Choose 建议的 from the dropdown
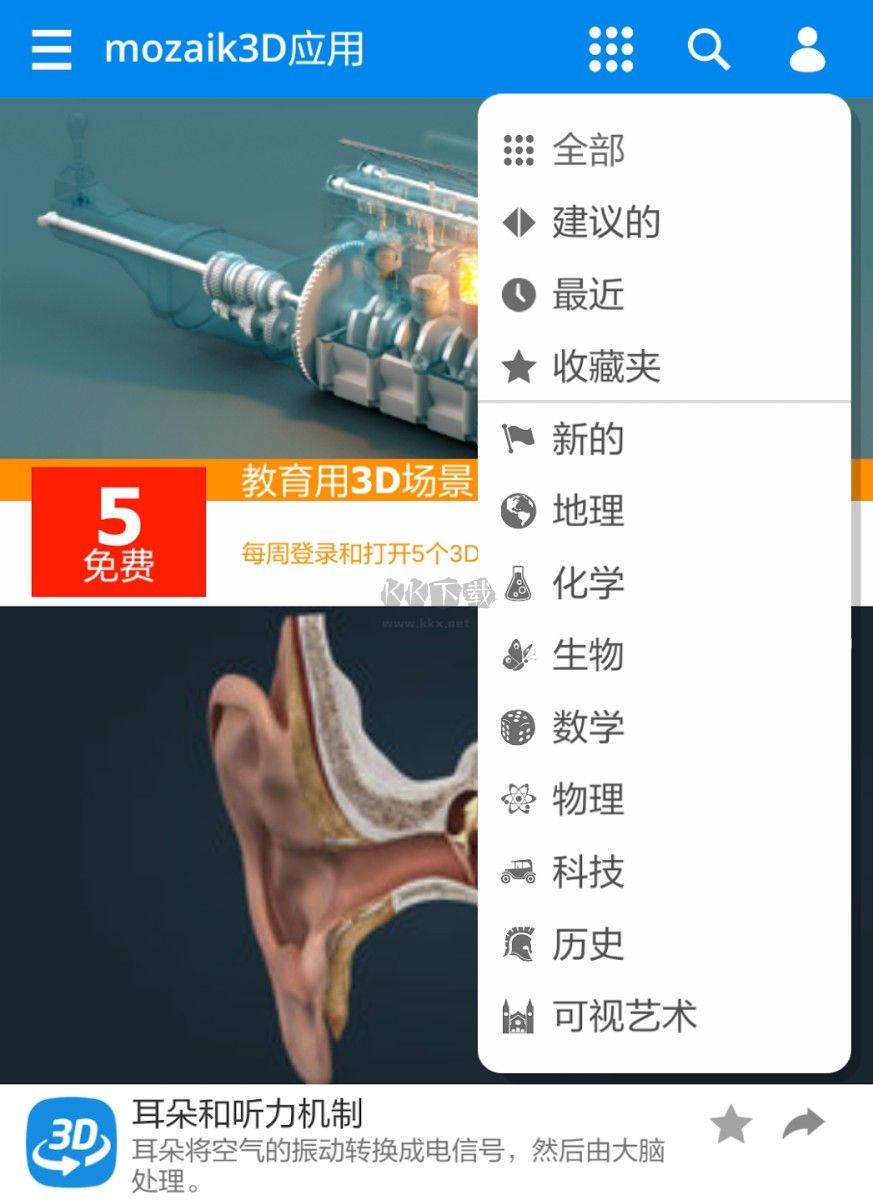 (x=605, y=222)
